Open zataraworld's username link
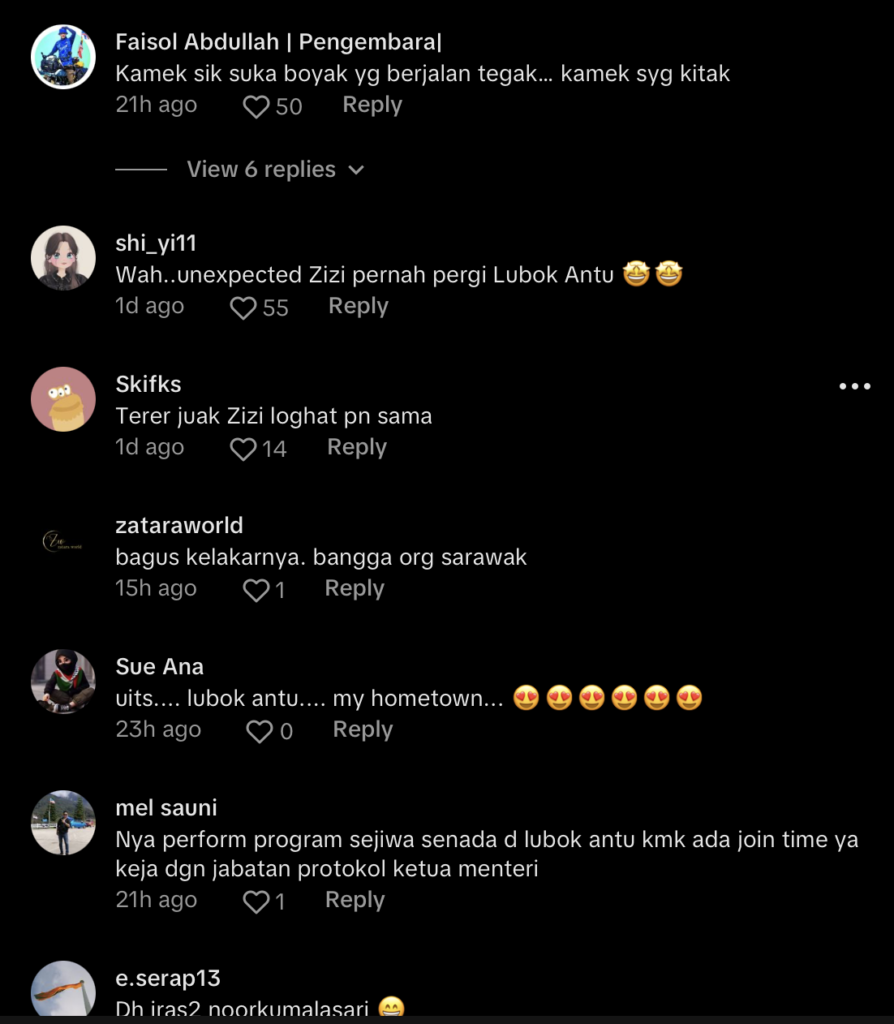 tap(179, 525)
